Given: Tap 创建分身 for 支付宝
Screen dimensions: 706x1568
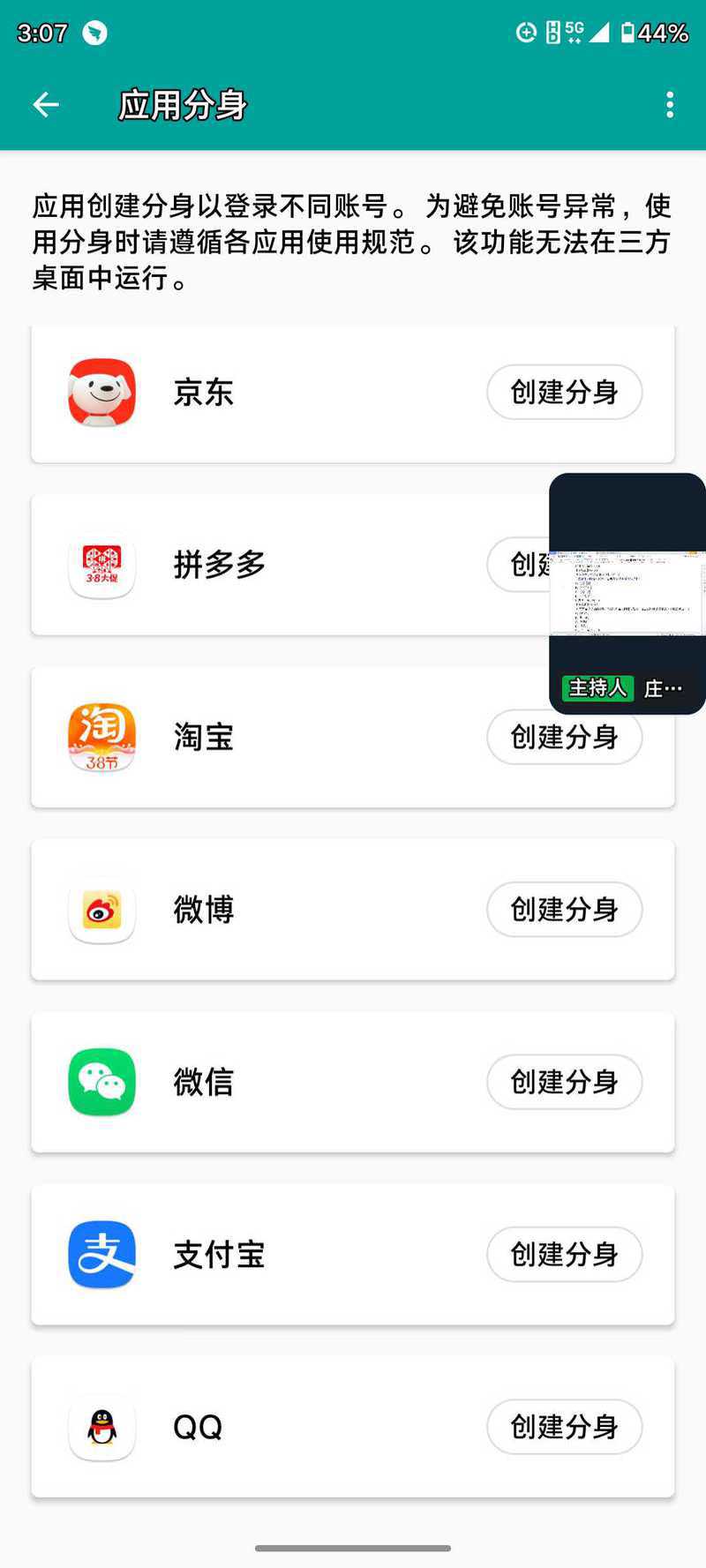Looking at the screenshot, I should click(x=564, y=1254).
